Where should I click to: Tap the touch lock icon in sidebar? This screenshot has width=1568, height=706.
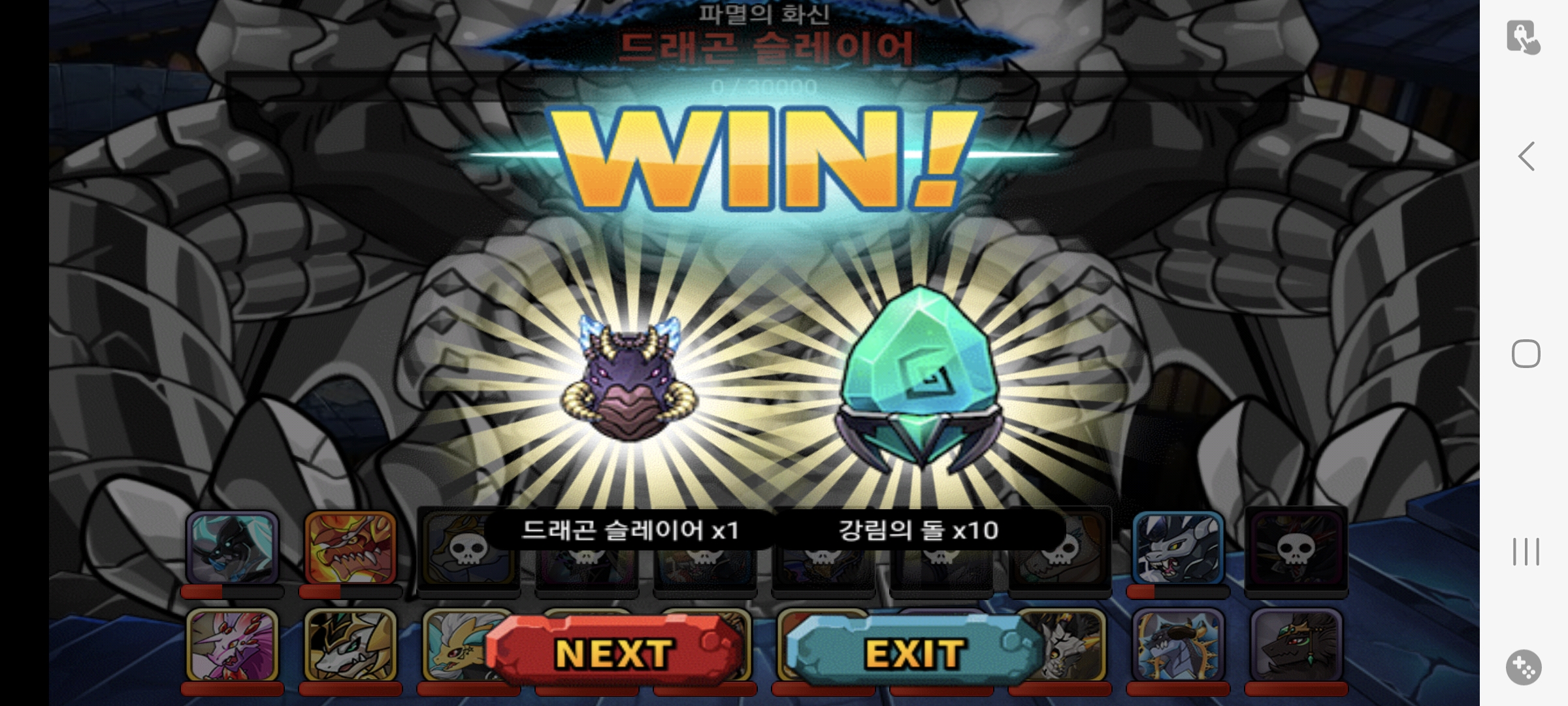coord(1523,37)
